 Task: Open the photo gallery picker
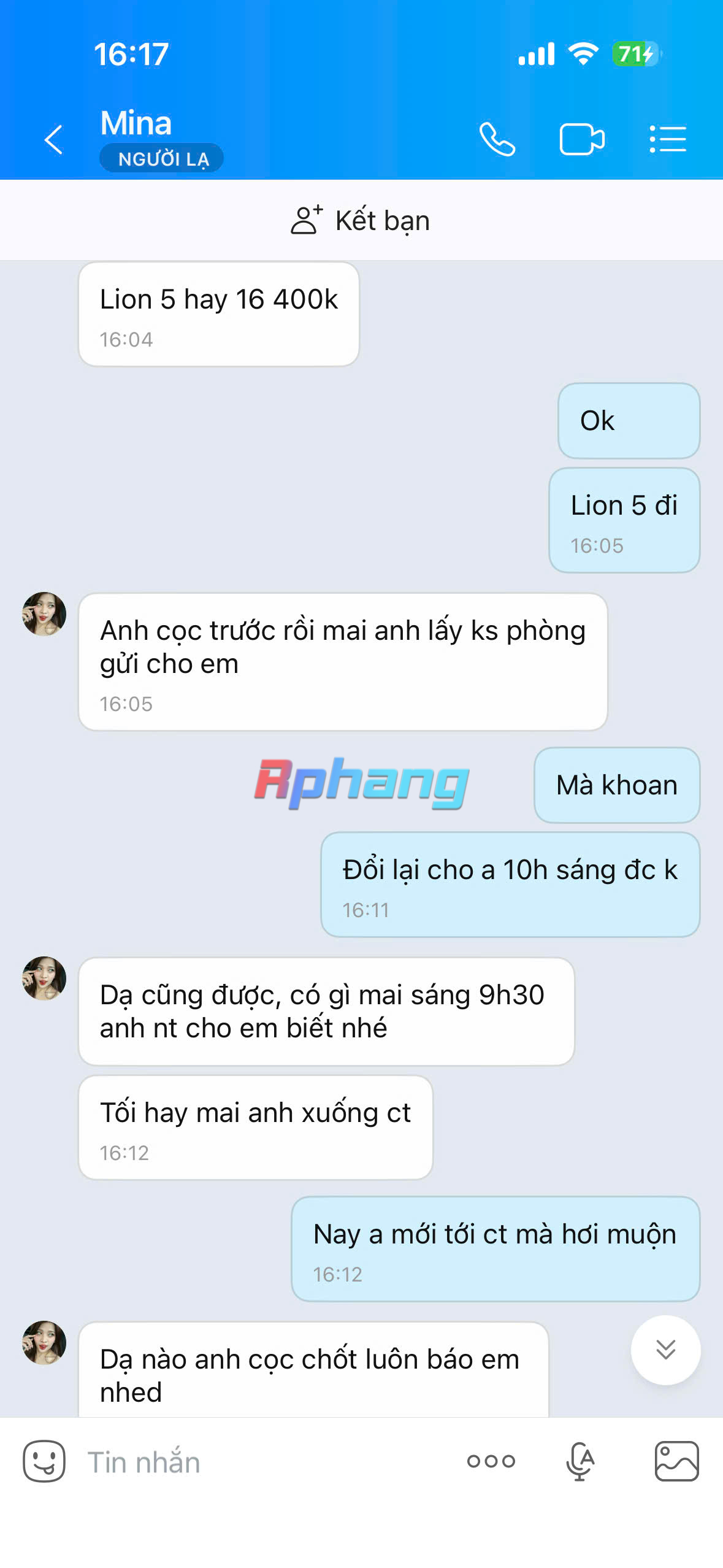(676, 1461)
